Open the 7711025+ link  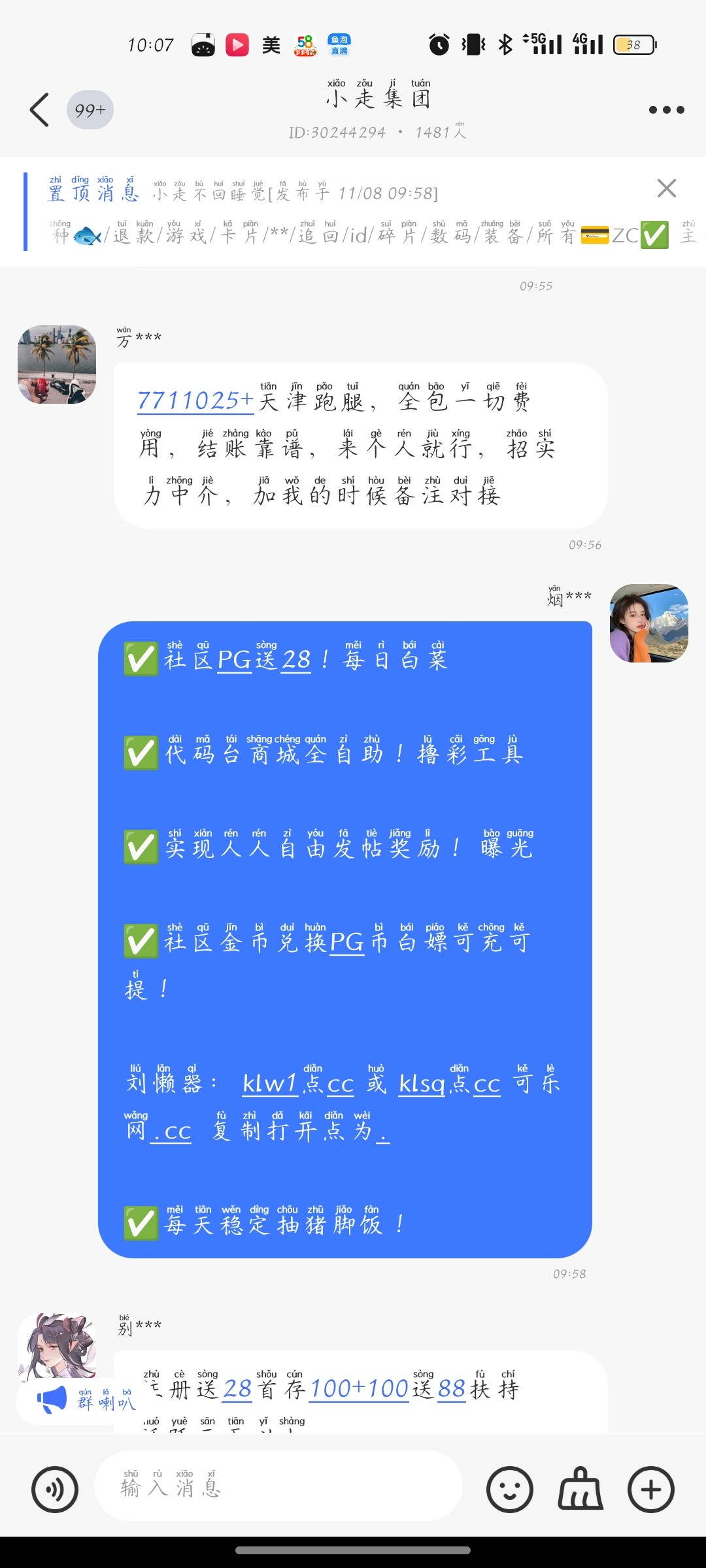193,402
